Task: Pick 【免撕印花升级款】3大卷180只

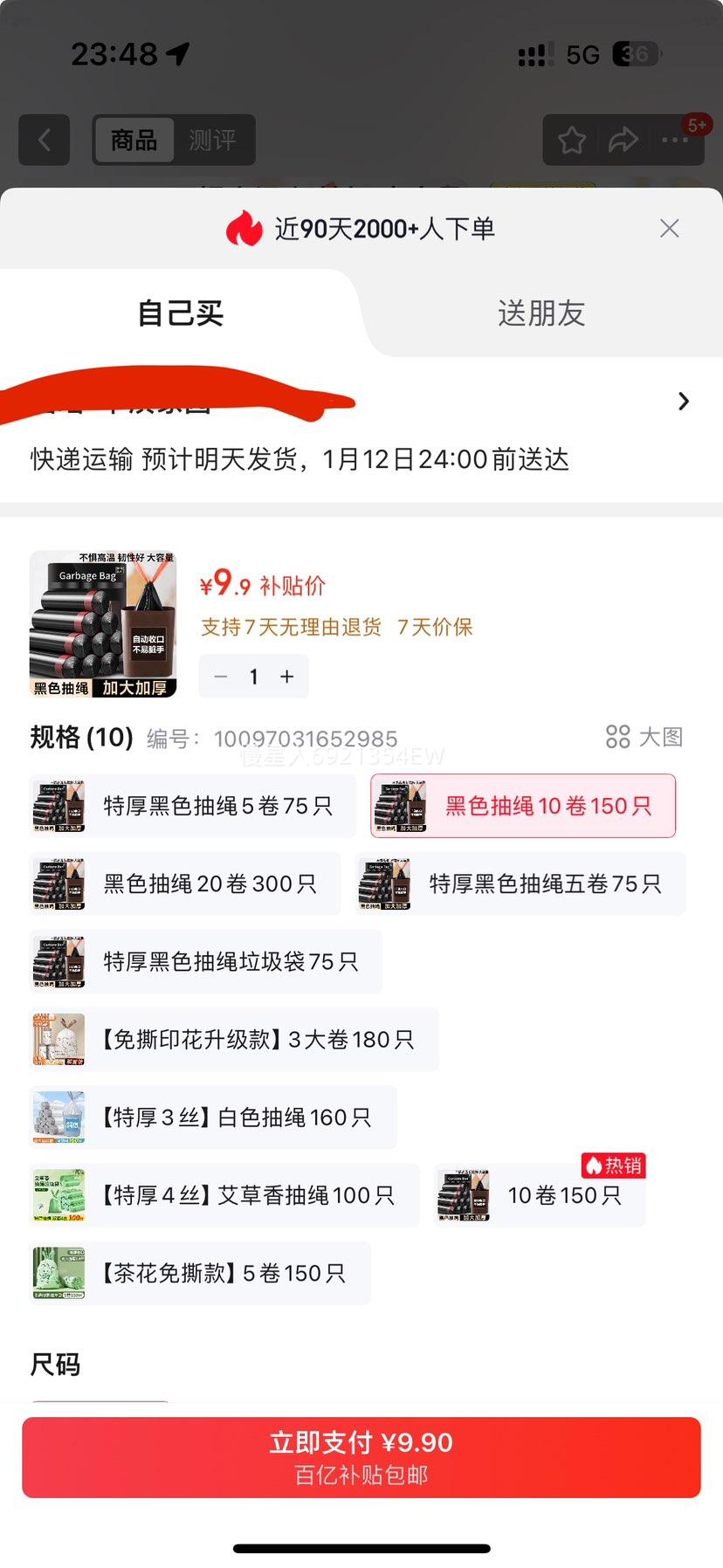Action: 234,1039
